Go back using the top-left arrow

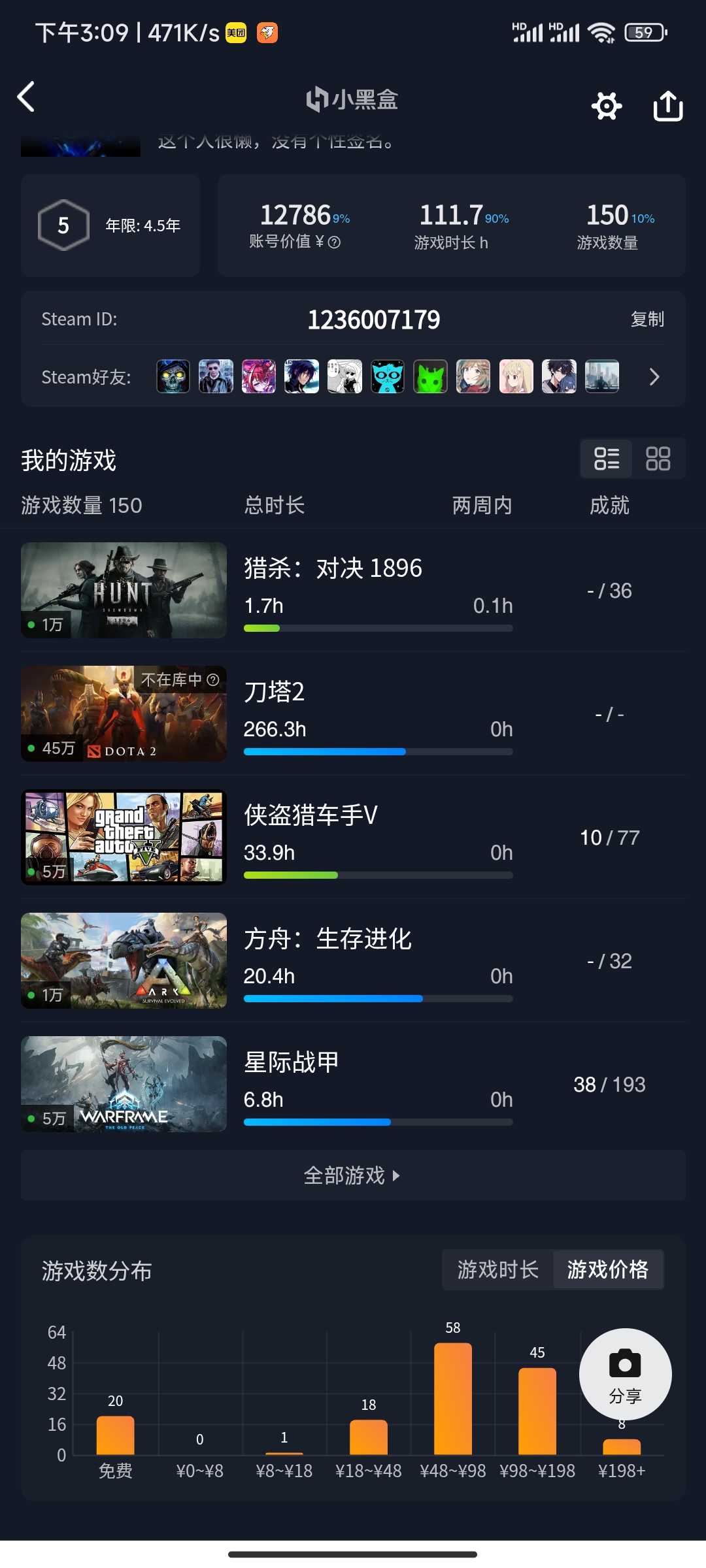coord(26,97)
